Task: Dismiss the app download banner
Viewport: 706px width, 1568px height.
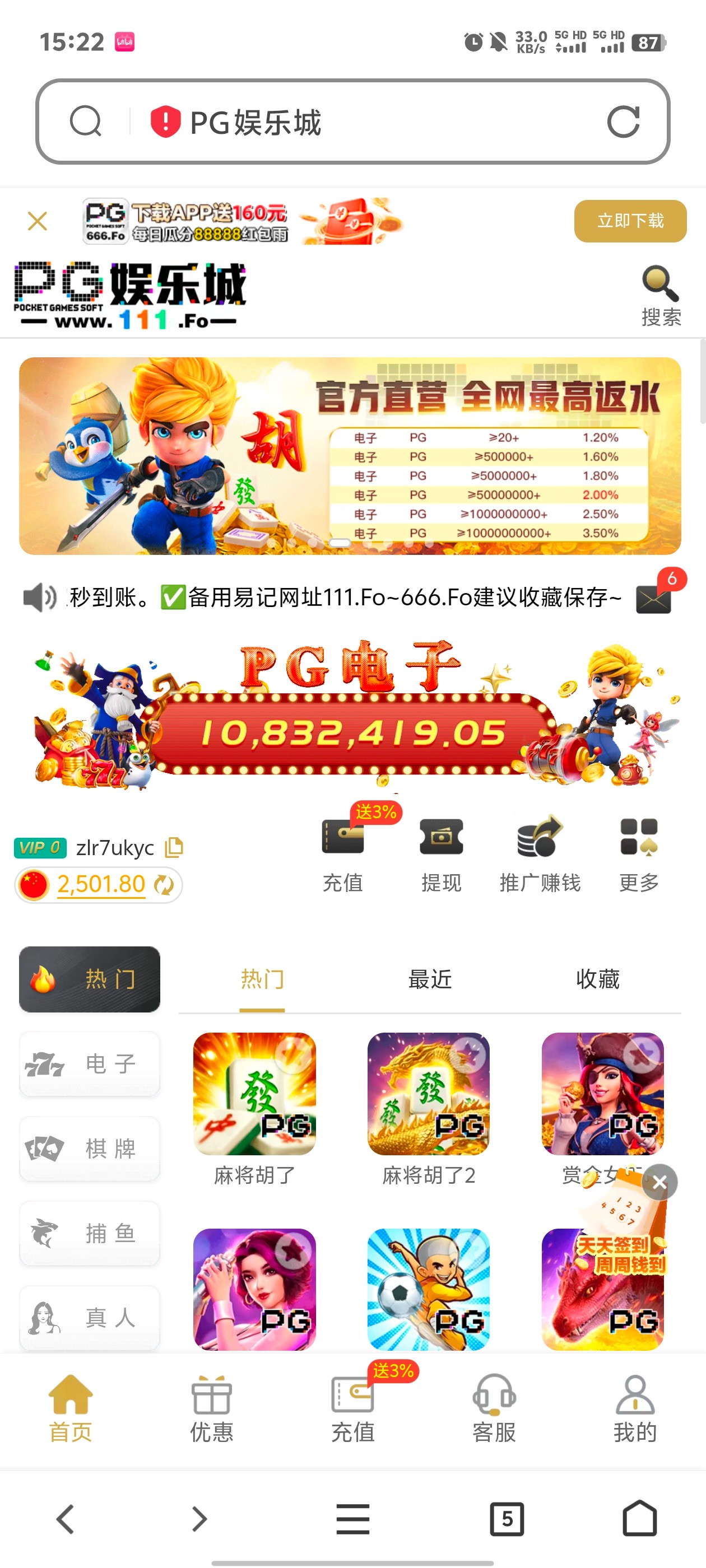Action: [x=38, y=221]
